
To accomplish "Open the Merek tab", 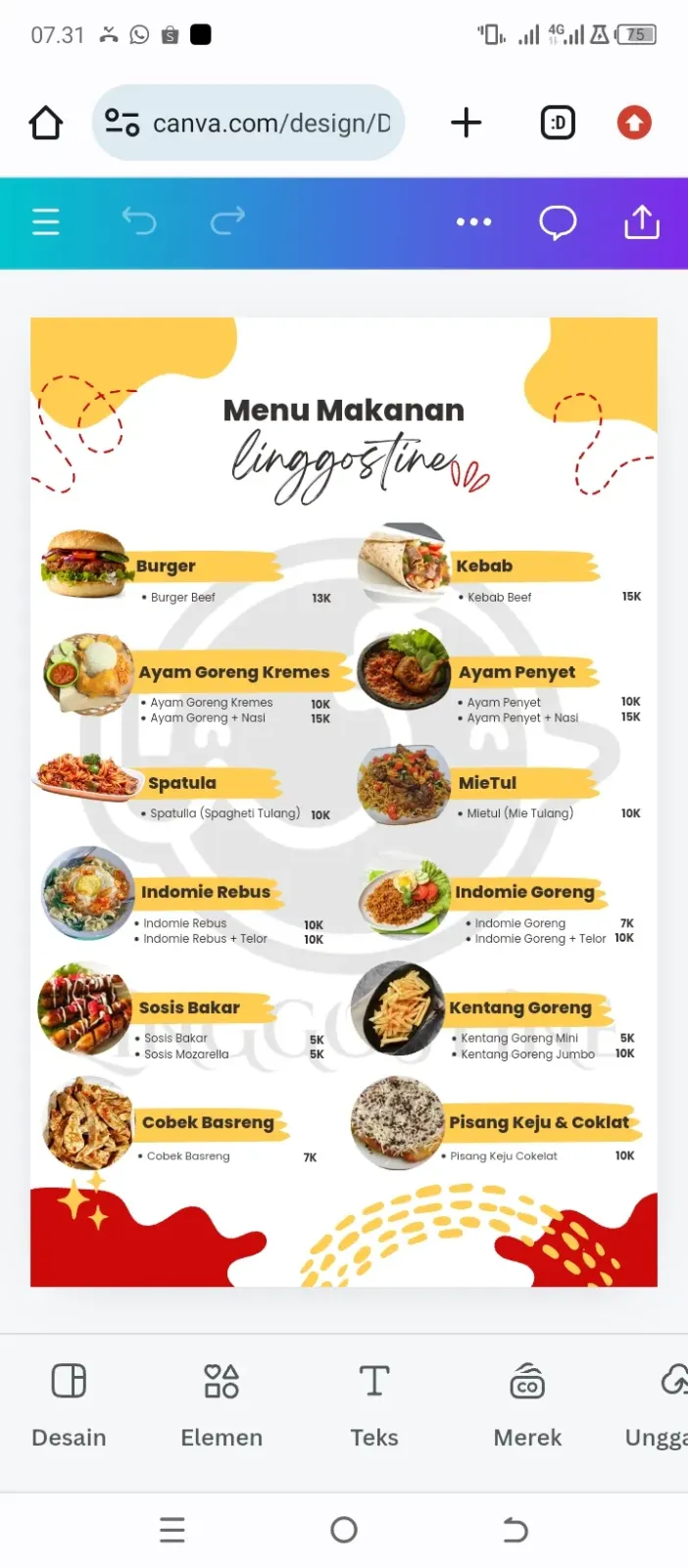I will click(x=527, y=1406).
